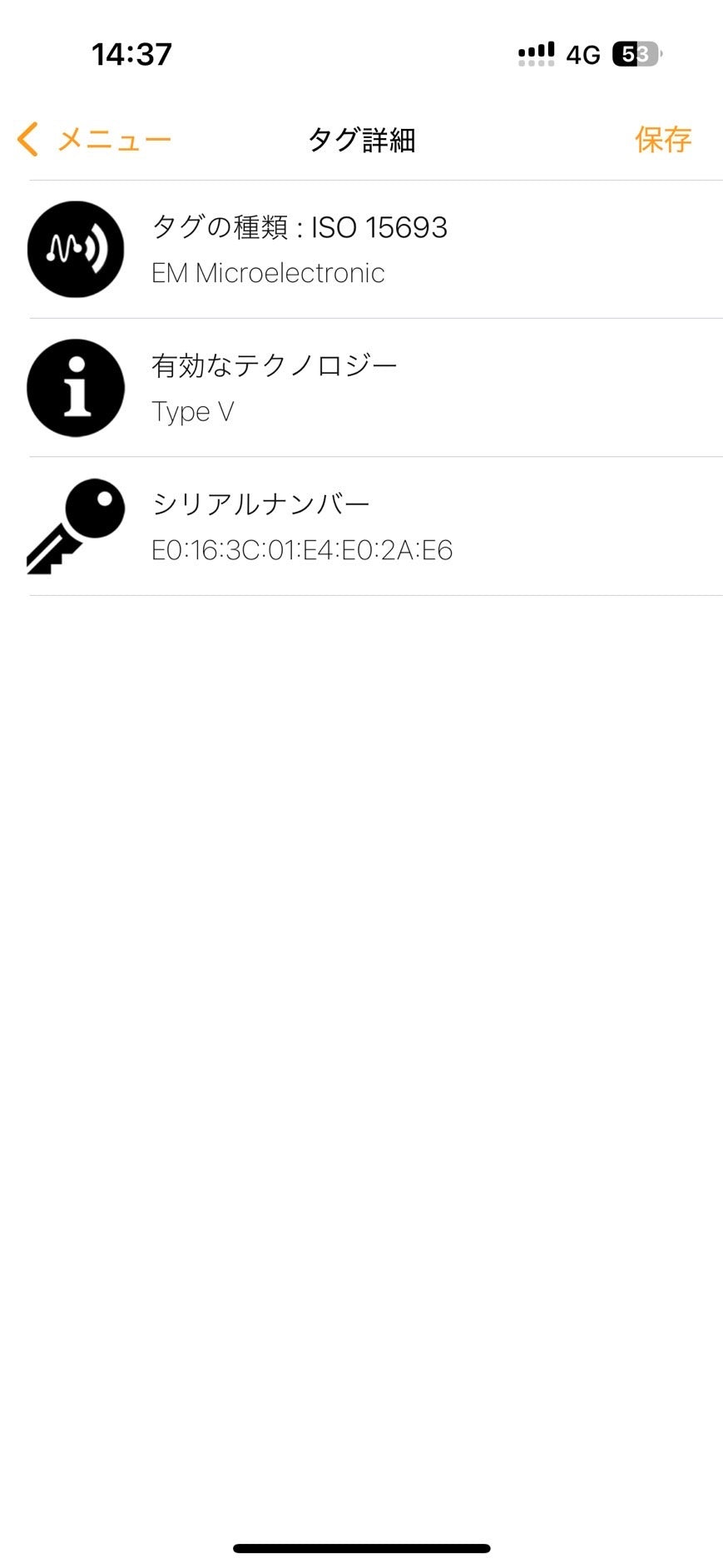This screenshot has height=1568, width=723.
Task: Select the 有効なテクノロジー Type V row
Action: click(361, 387)
